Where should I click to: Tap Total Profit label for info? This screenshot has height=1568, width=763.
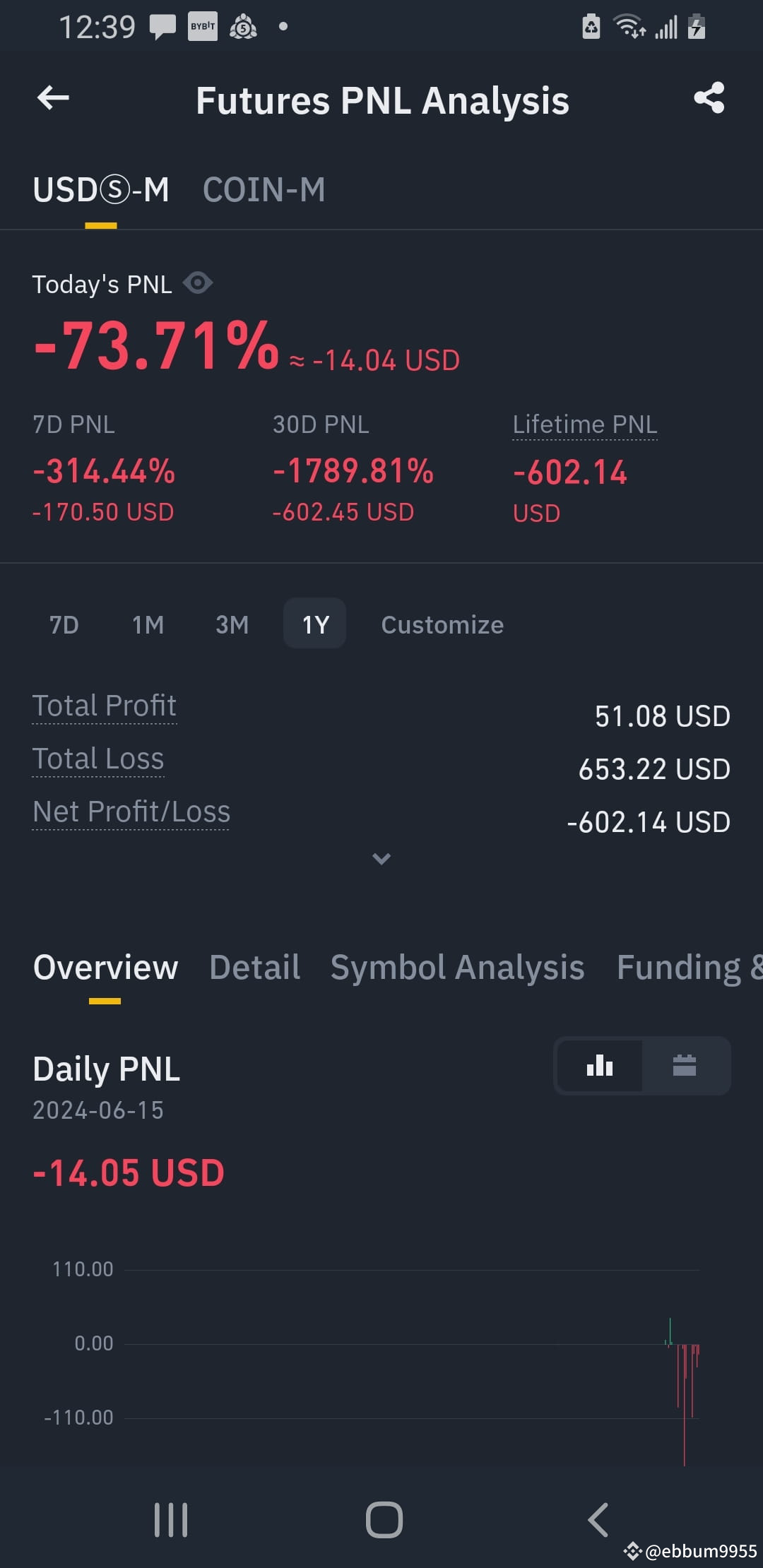point(105,706)
